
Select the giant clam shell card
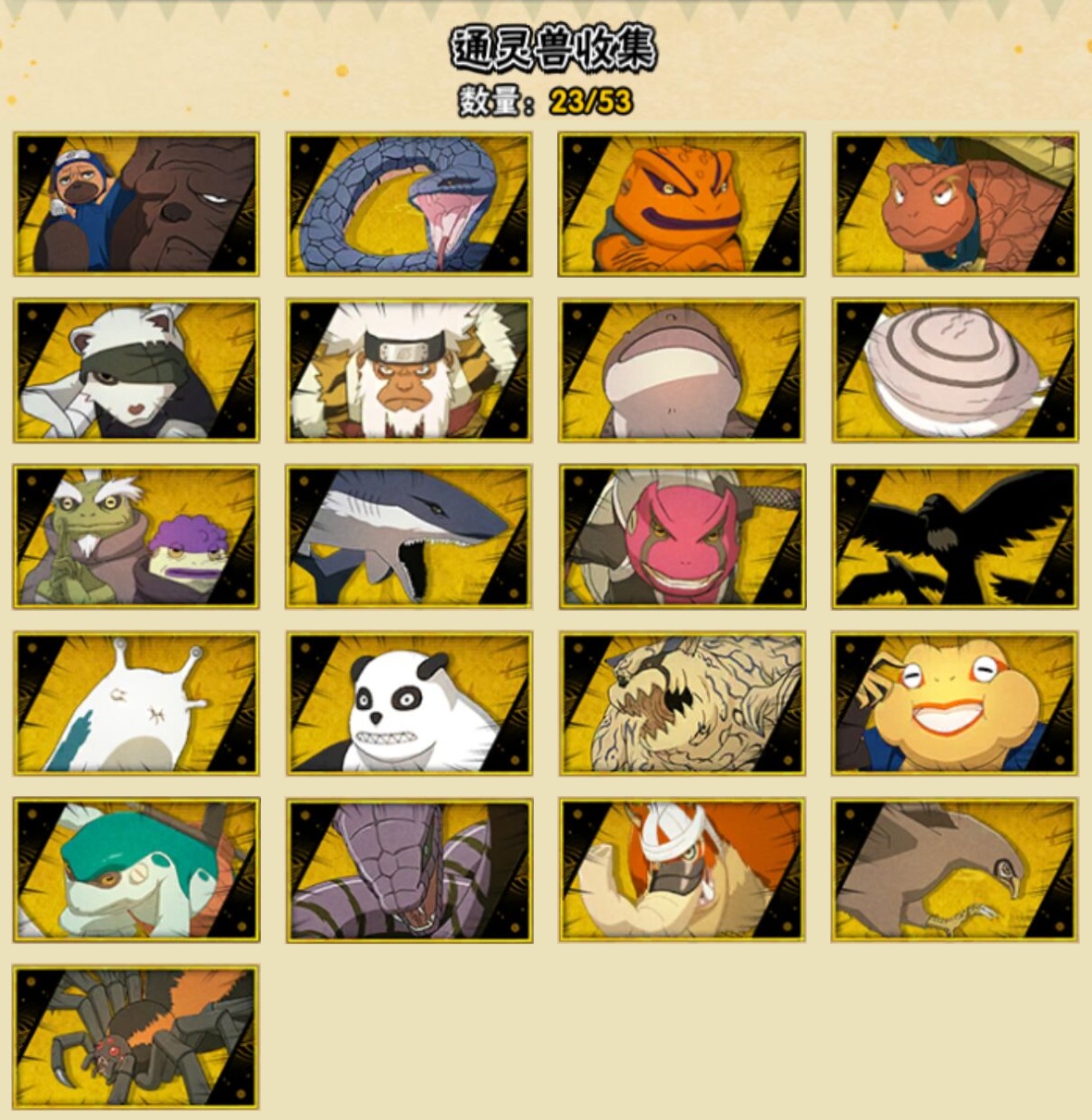click(x=954, y=370)
